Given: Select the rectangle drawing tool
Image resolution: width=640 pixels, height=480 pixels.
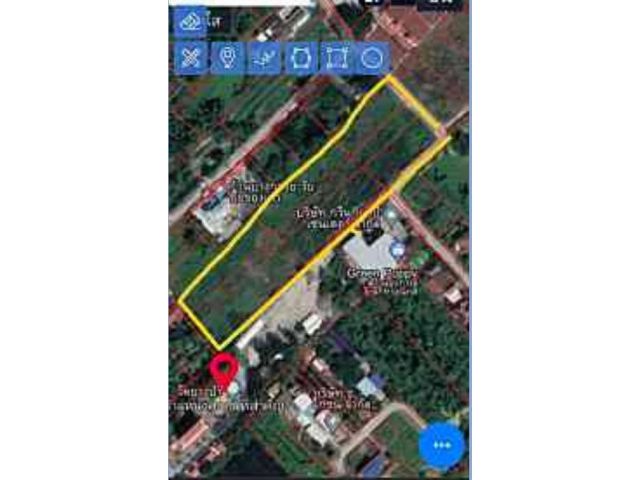Looking at the screenshot, I should coord(336,57).
